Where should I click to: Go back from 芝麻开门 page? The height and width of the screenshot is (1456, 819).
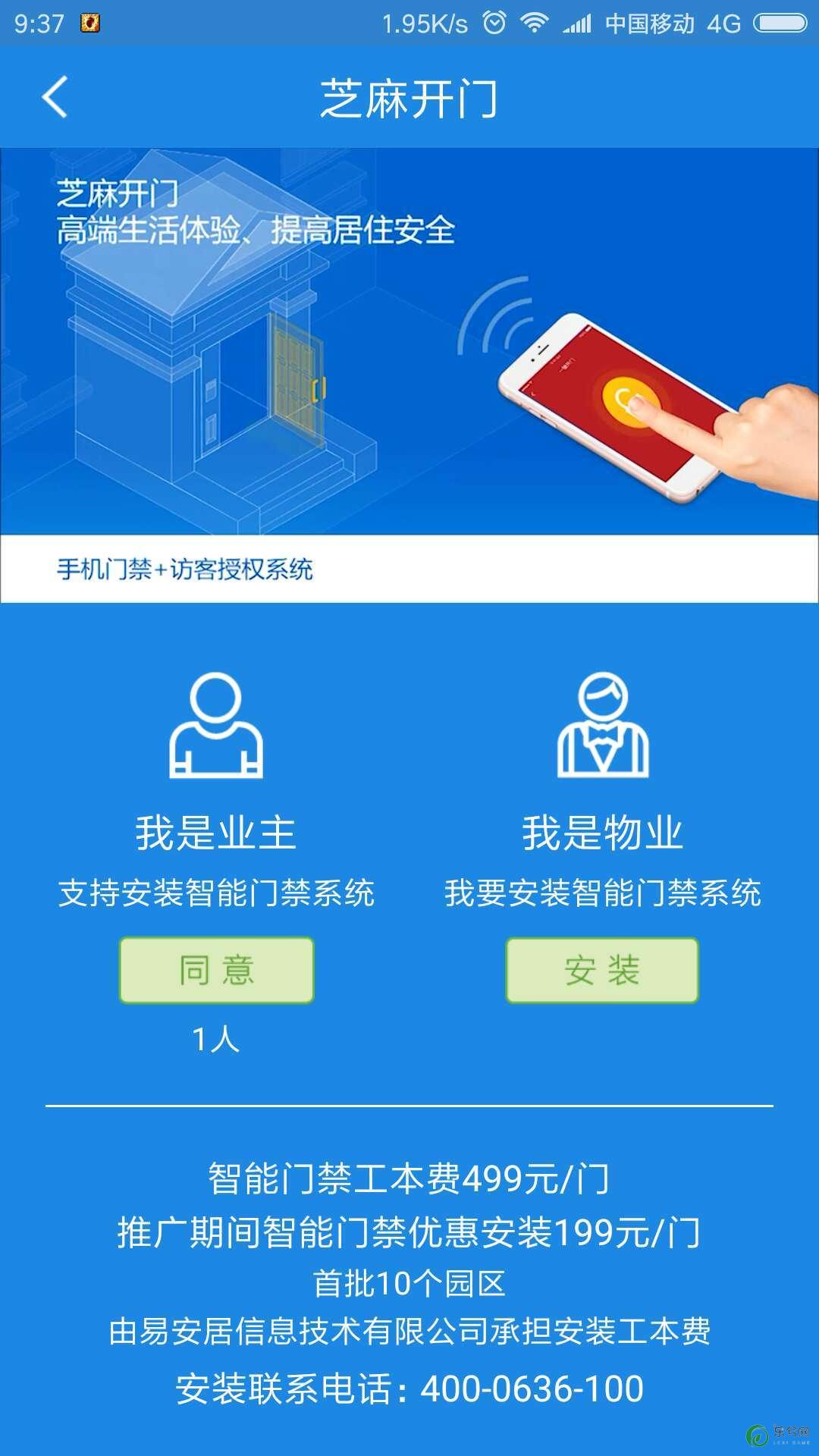click(x=55, y=97)
